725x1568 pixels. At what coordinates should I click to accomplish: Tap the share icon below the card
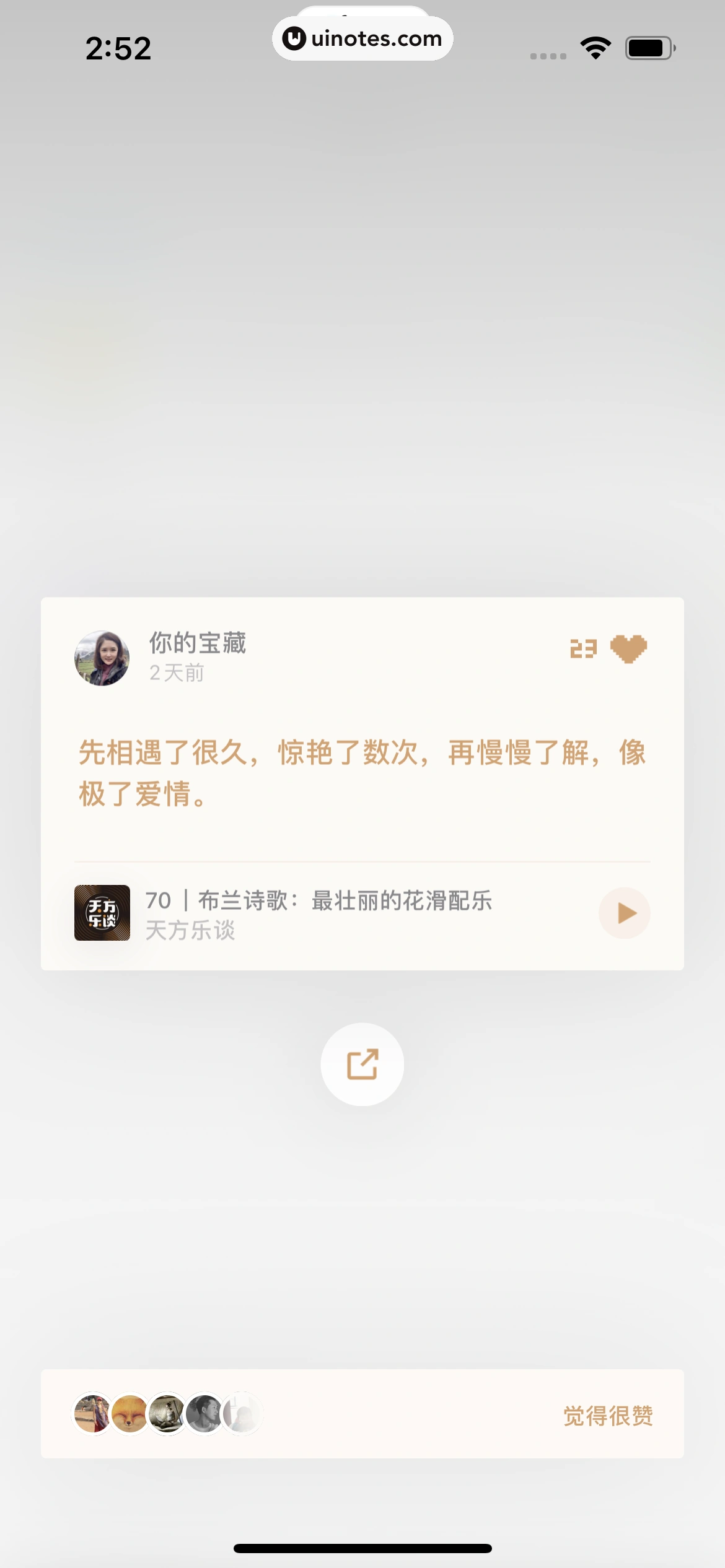click(x=362, y=1063)
